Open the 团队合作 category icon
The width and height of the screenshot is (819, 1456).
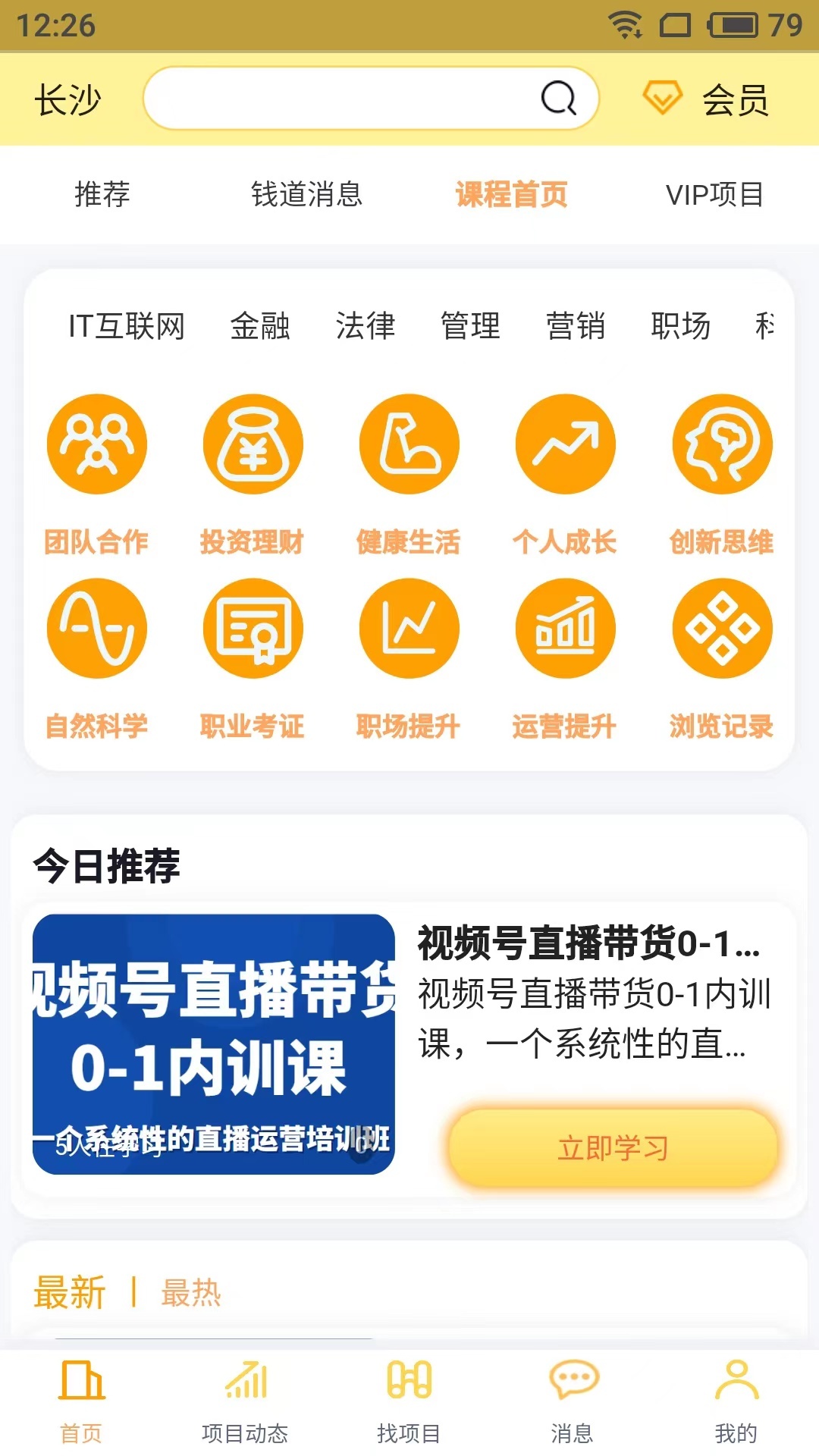point(96,444)
